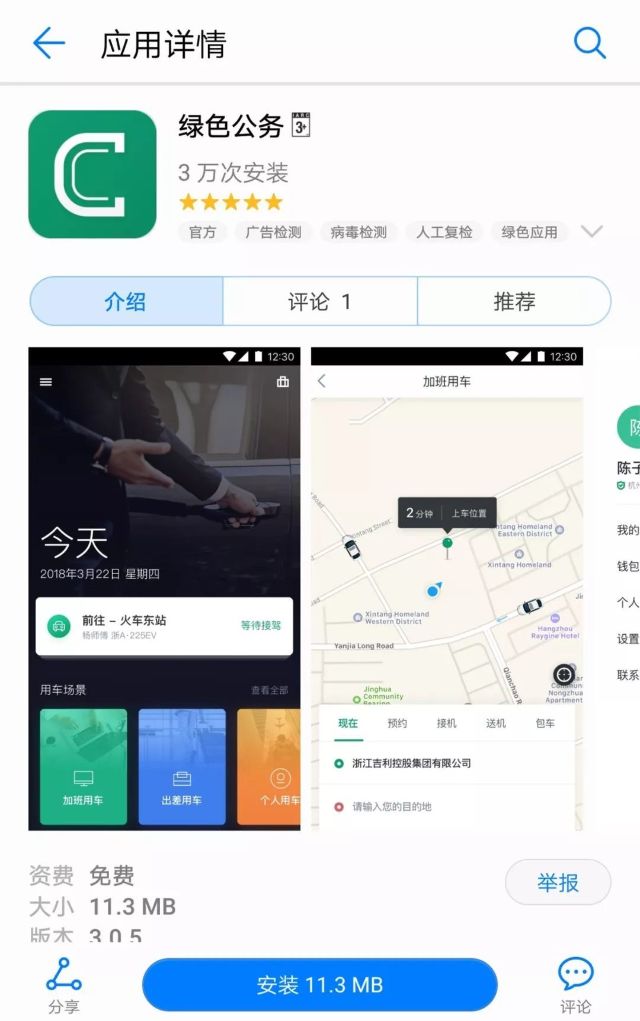The width and height of the screenshot is (640, 1021).
Task: Open the first app screenshot preview
Action: (164, 588)
